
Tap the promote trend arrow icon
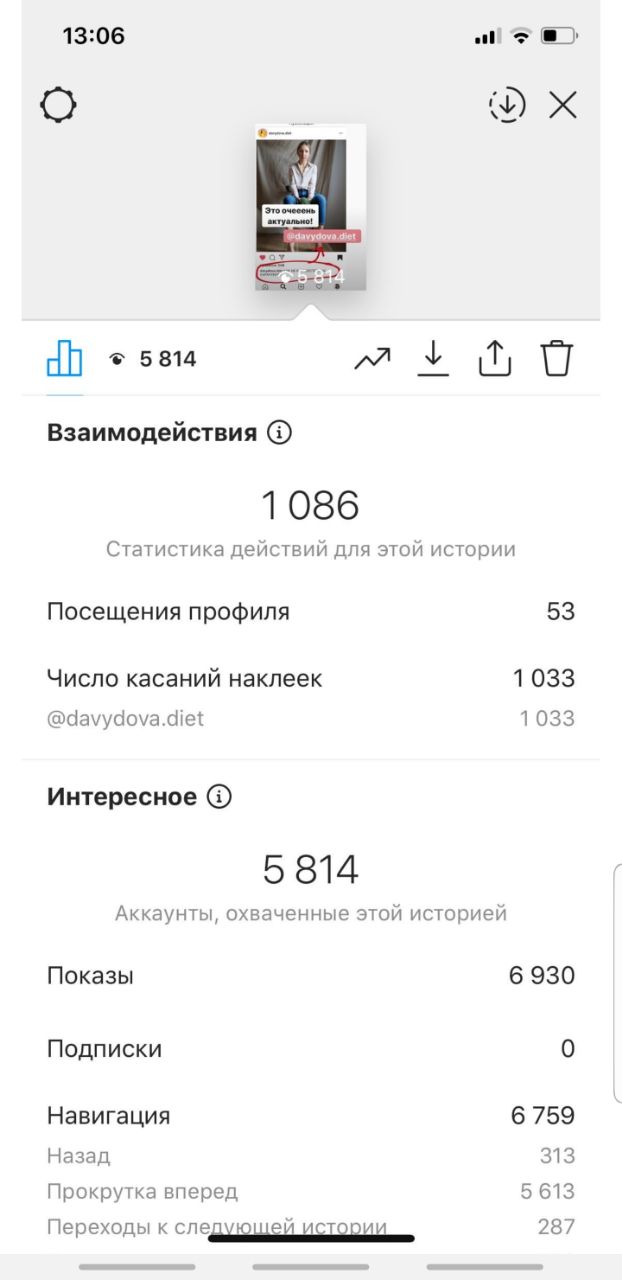tap(372, 358)
